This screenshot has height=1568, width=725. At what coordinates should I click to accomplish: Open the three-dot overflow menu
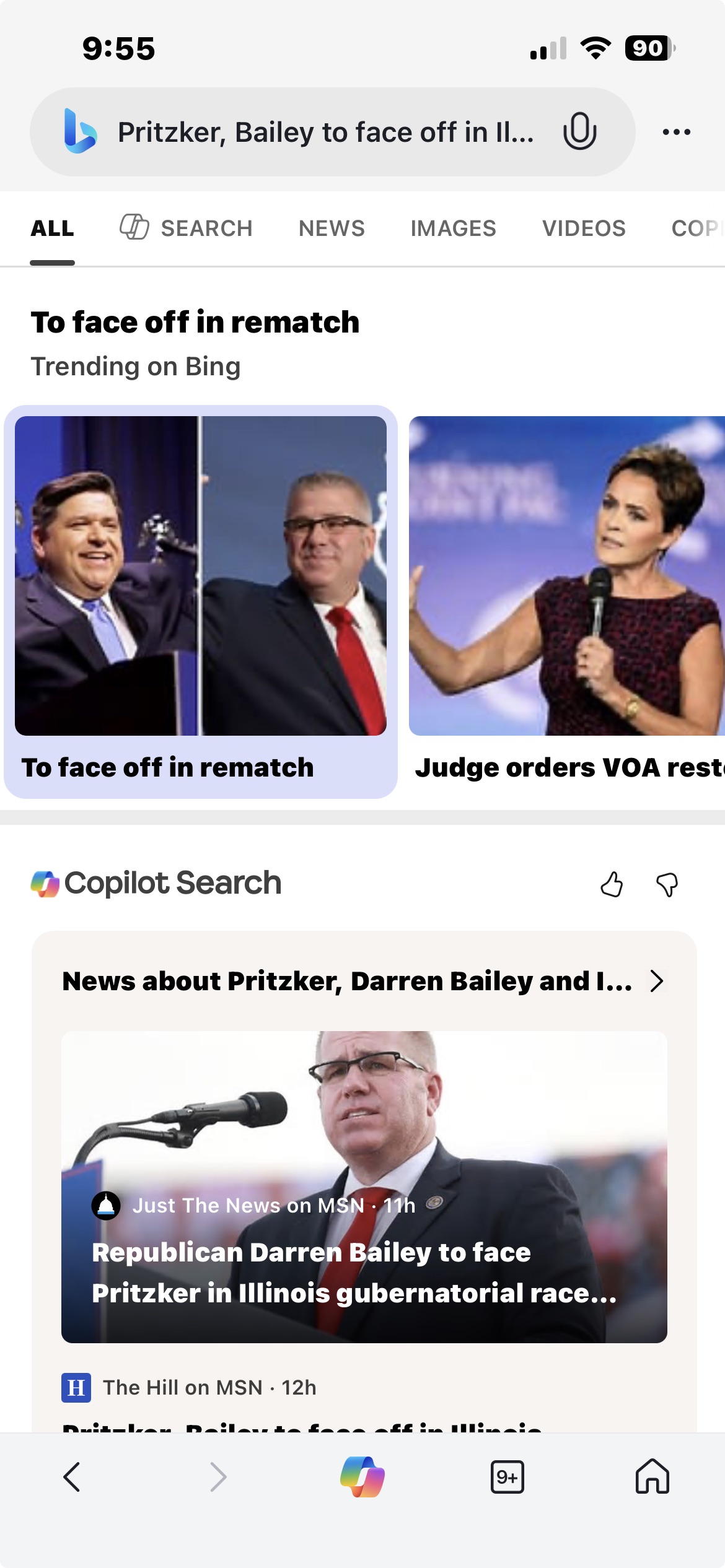676,132
